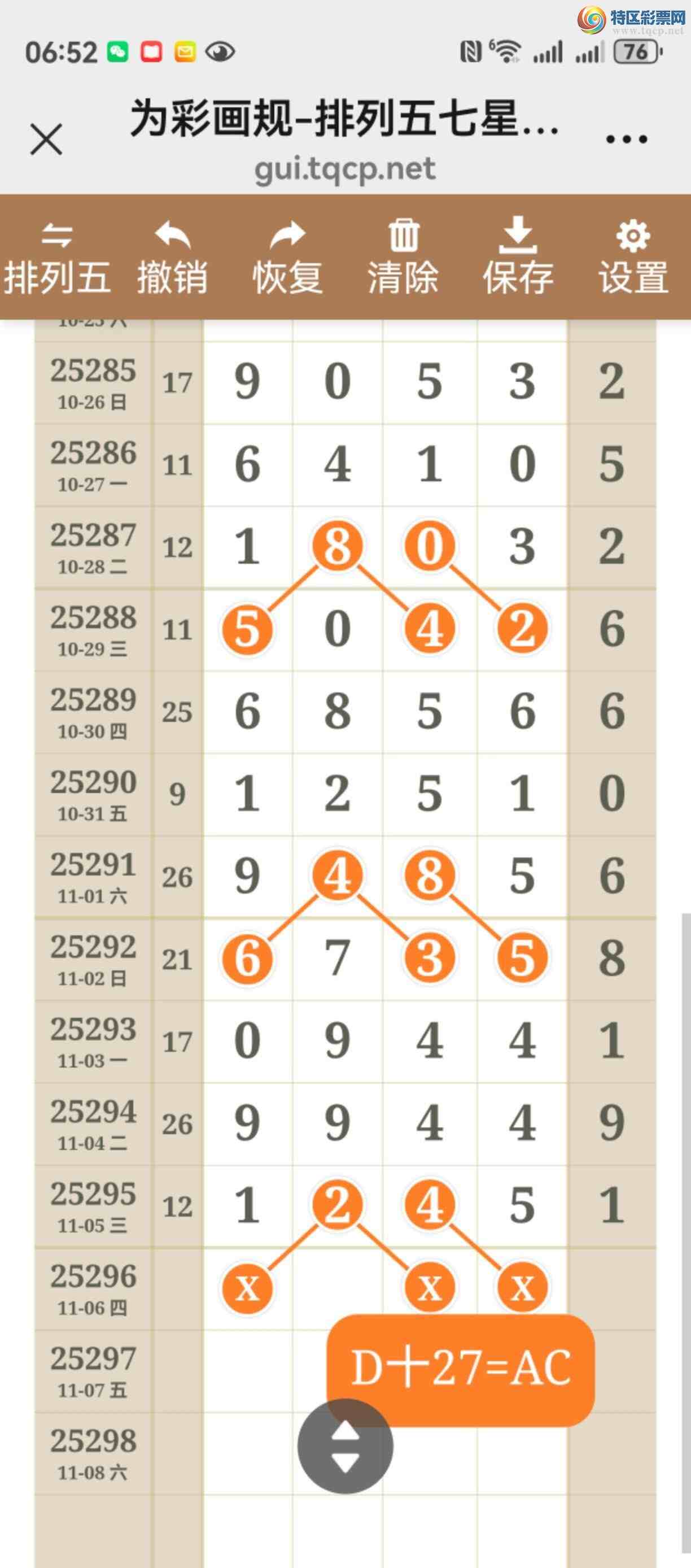Tap the gray up-down arrow floating button

click(x=345, y=1446)
